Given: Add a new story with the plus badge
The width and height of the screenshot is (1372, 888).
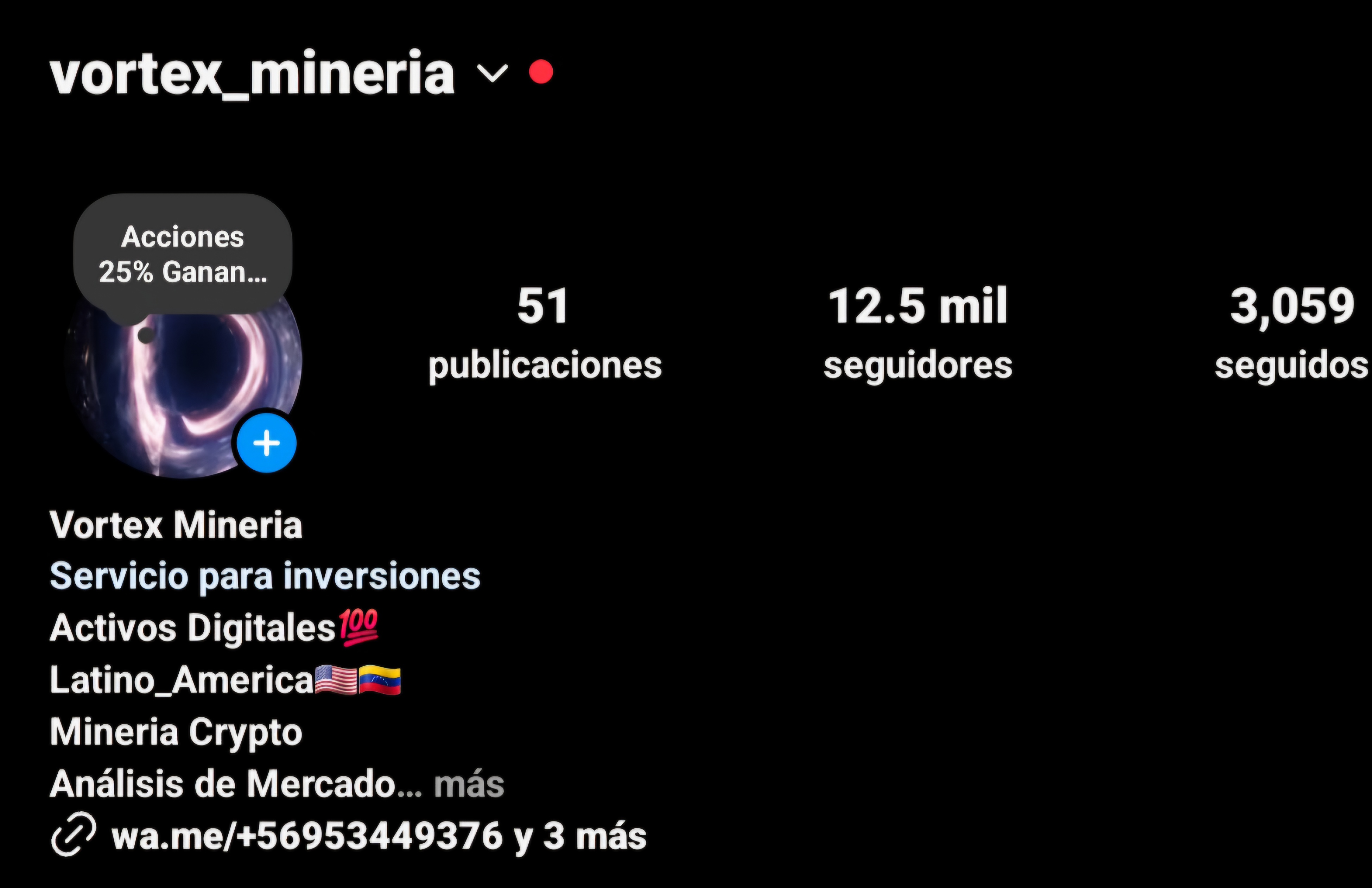Looking at the screenshot, I should pyautogui.click(x=266, y=443).
